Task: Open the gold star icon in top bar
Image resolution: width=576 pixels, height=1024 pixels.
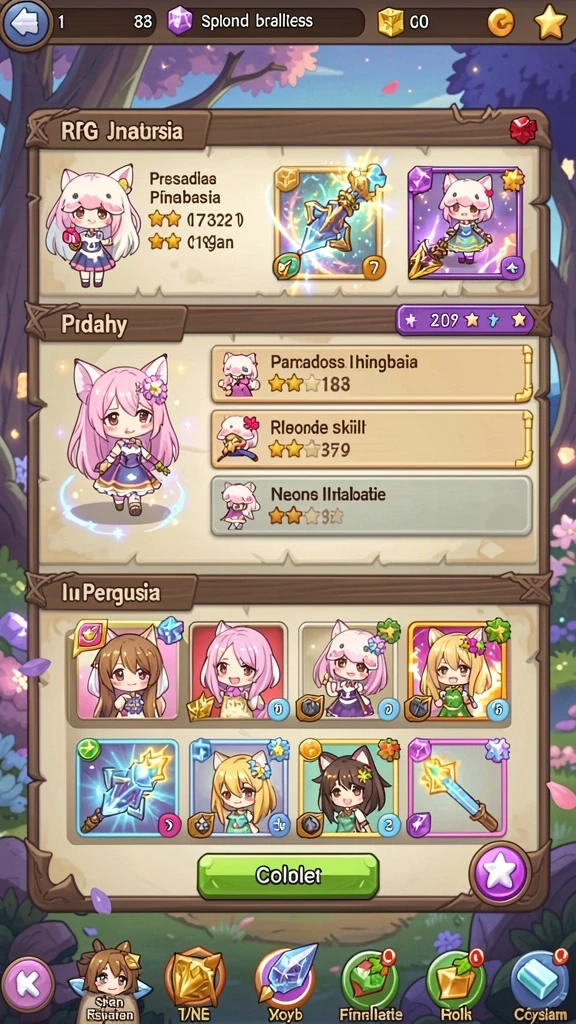Action: coord(550,22)
